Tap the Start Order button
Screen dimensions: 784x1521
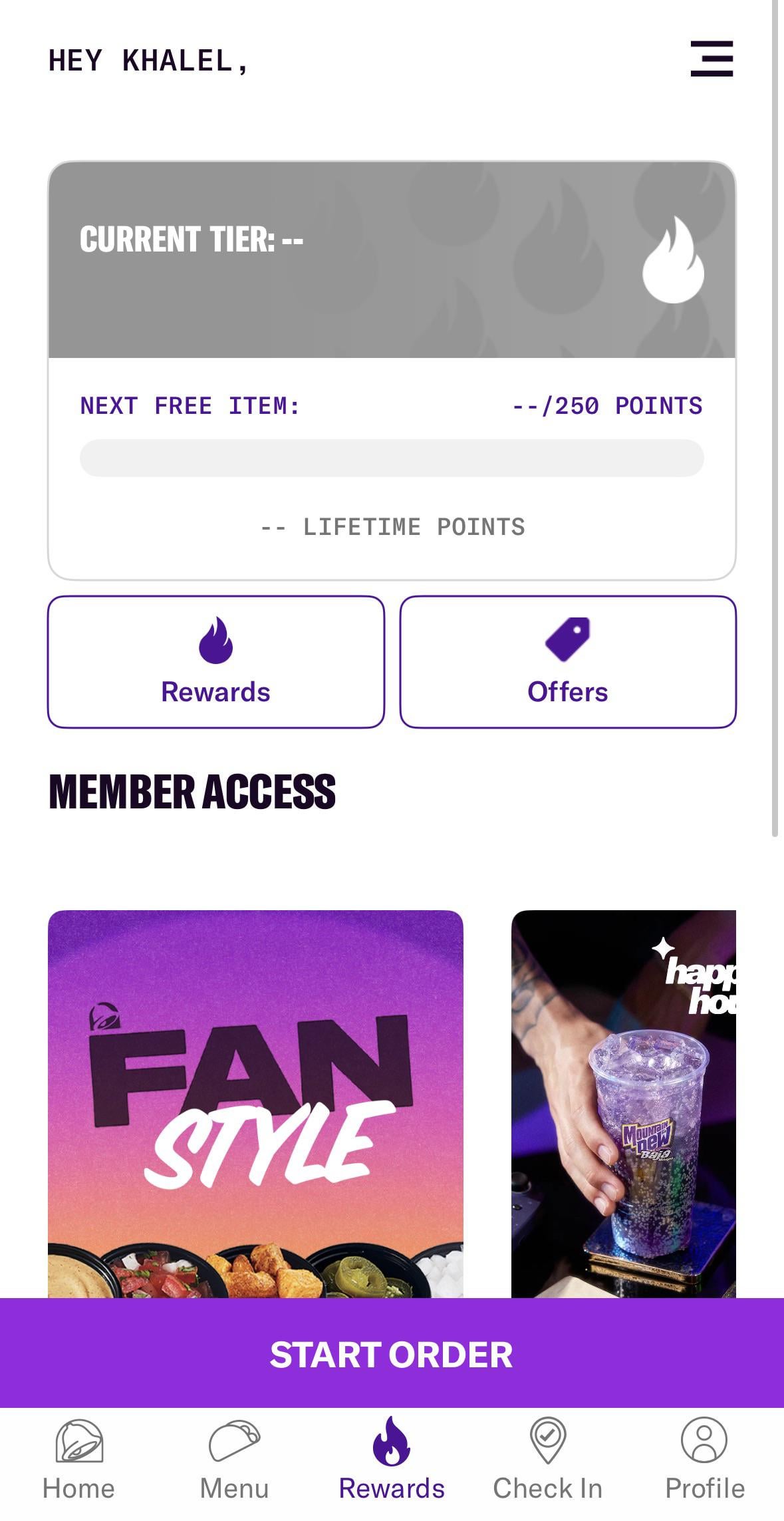coord(392,1355)
